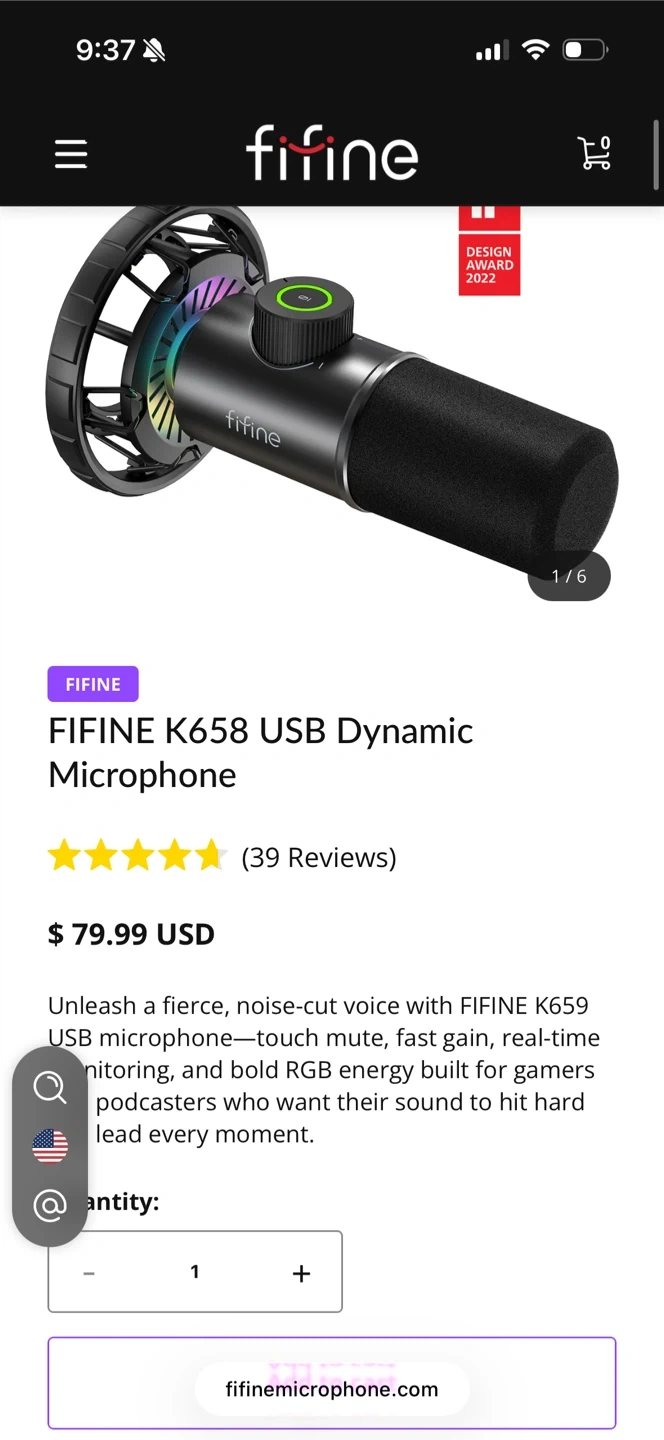Tap the fifinemicrophone.com address pill

pos(332,1389)
